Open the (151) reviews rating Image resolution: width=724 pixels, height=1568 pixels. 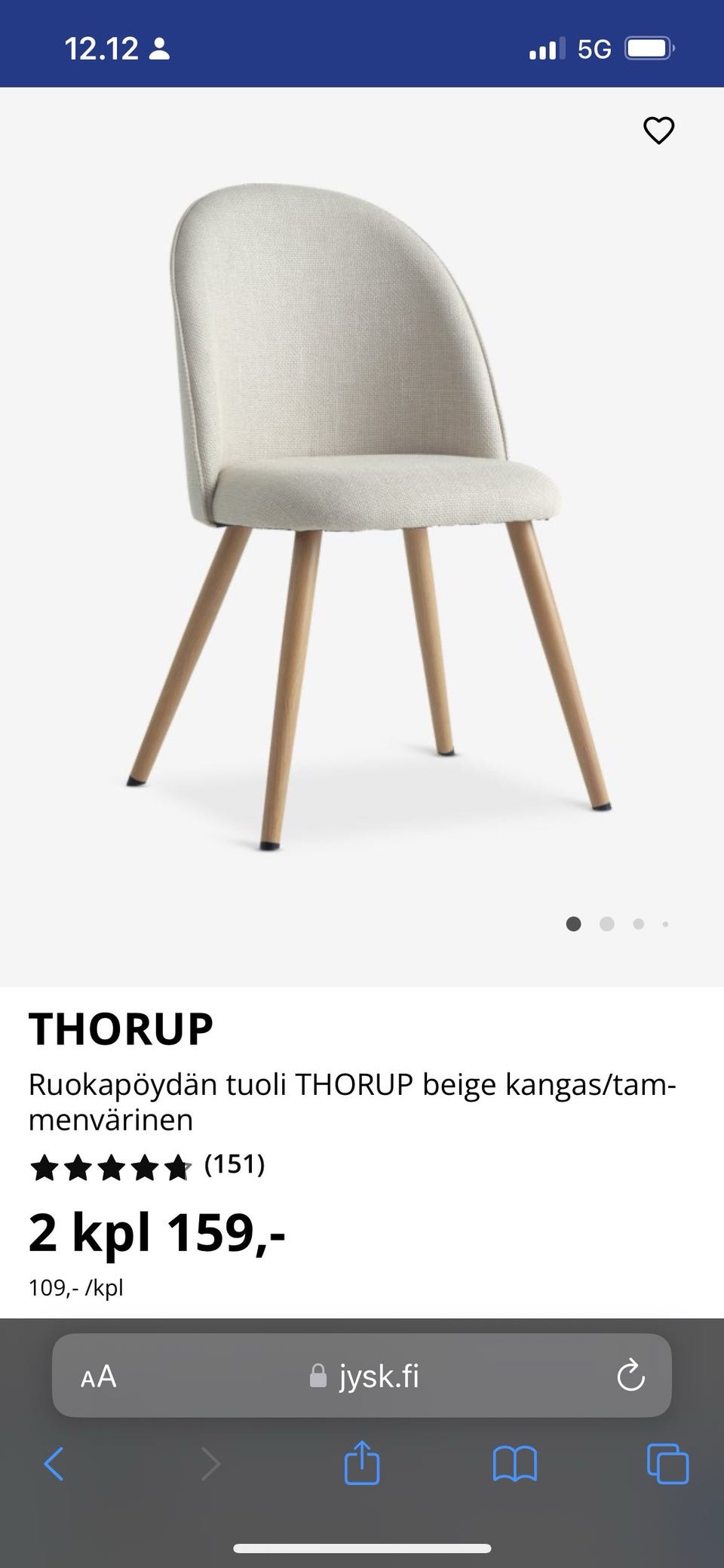pyautogui.click(x=147, y=1166)
